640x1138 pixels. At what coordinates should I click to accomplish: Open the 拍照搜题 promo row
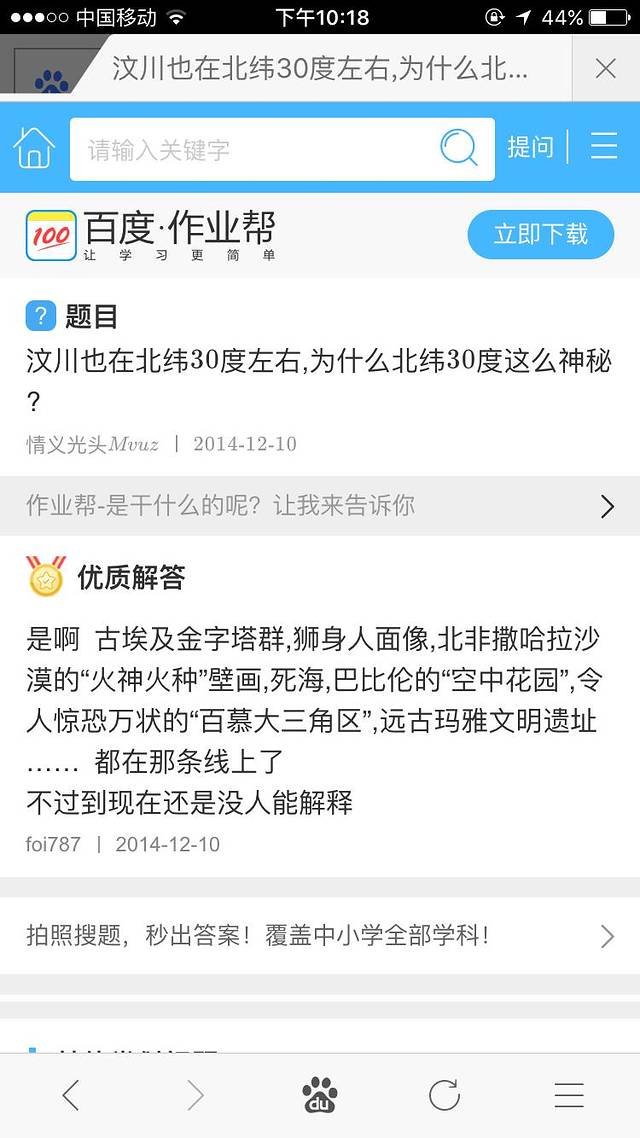tap(320, 936)
